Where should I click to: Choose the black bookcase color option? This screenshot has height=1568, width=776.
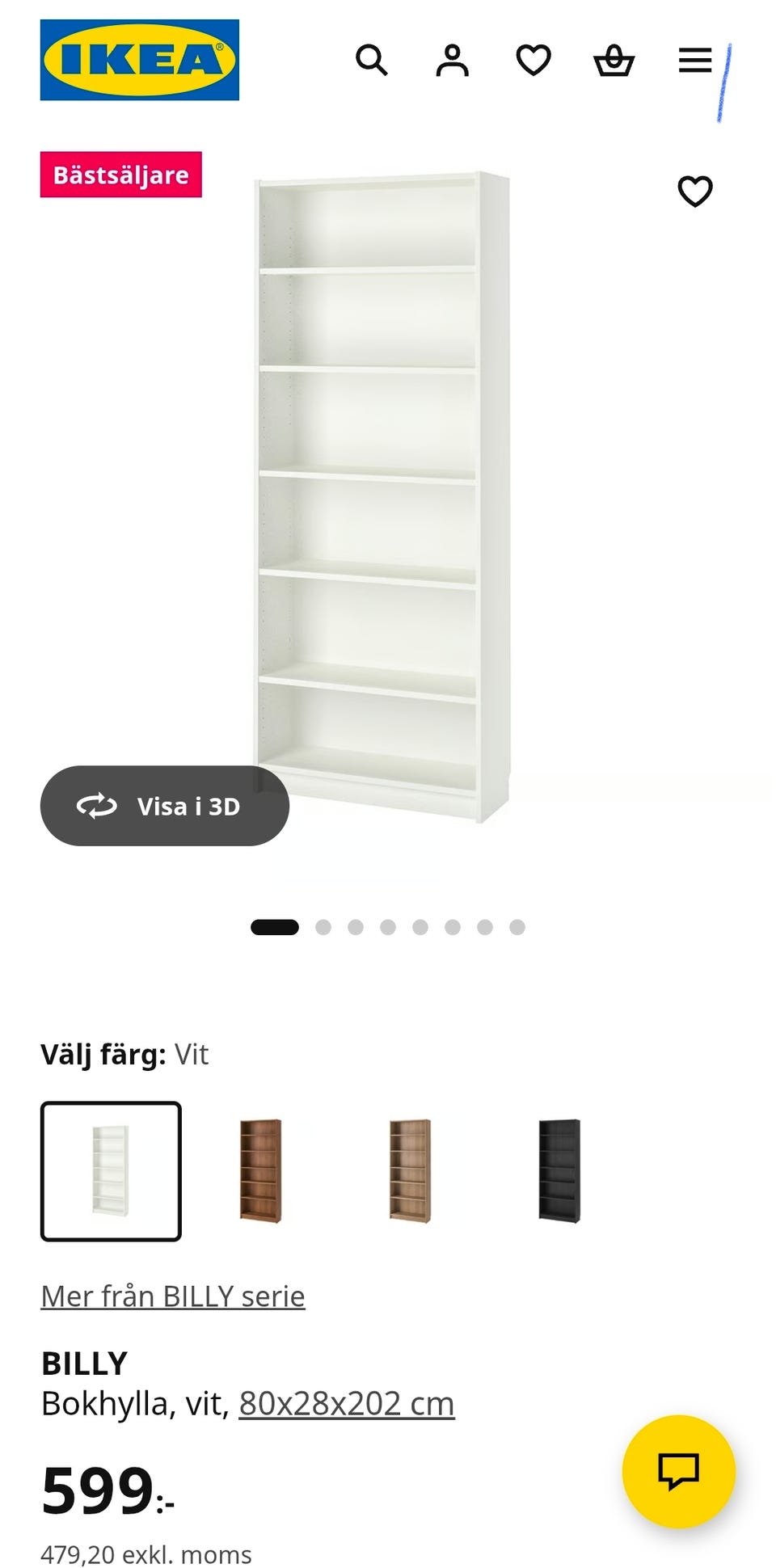(x=559, y=1171)
